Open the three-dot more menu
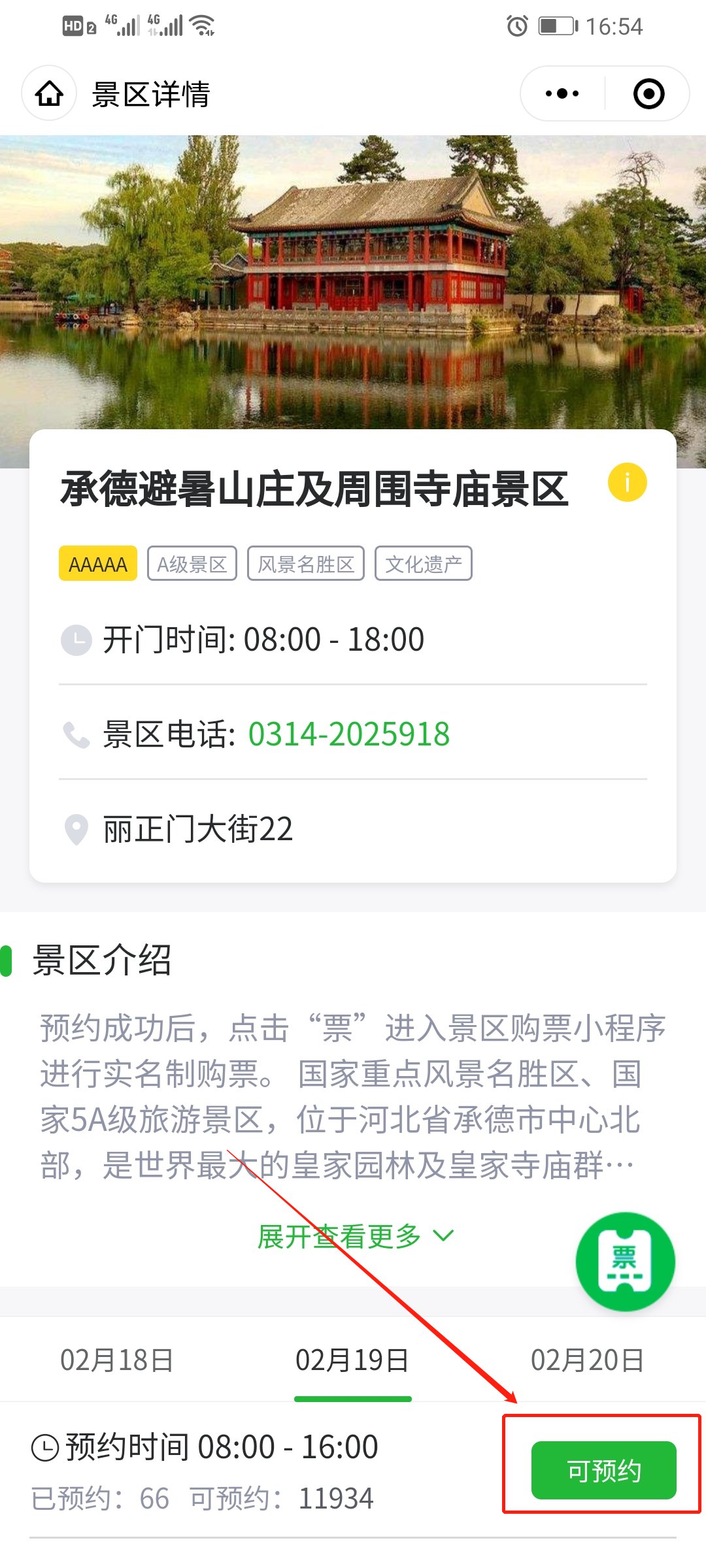 [562, 93]
